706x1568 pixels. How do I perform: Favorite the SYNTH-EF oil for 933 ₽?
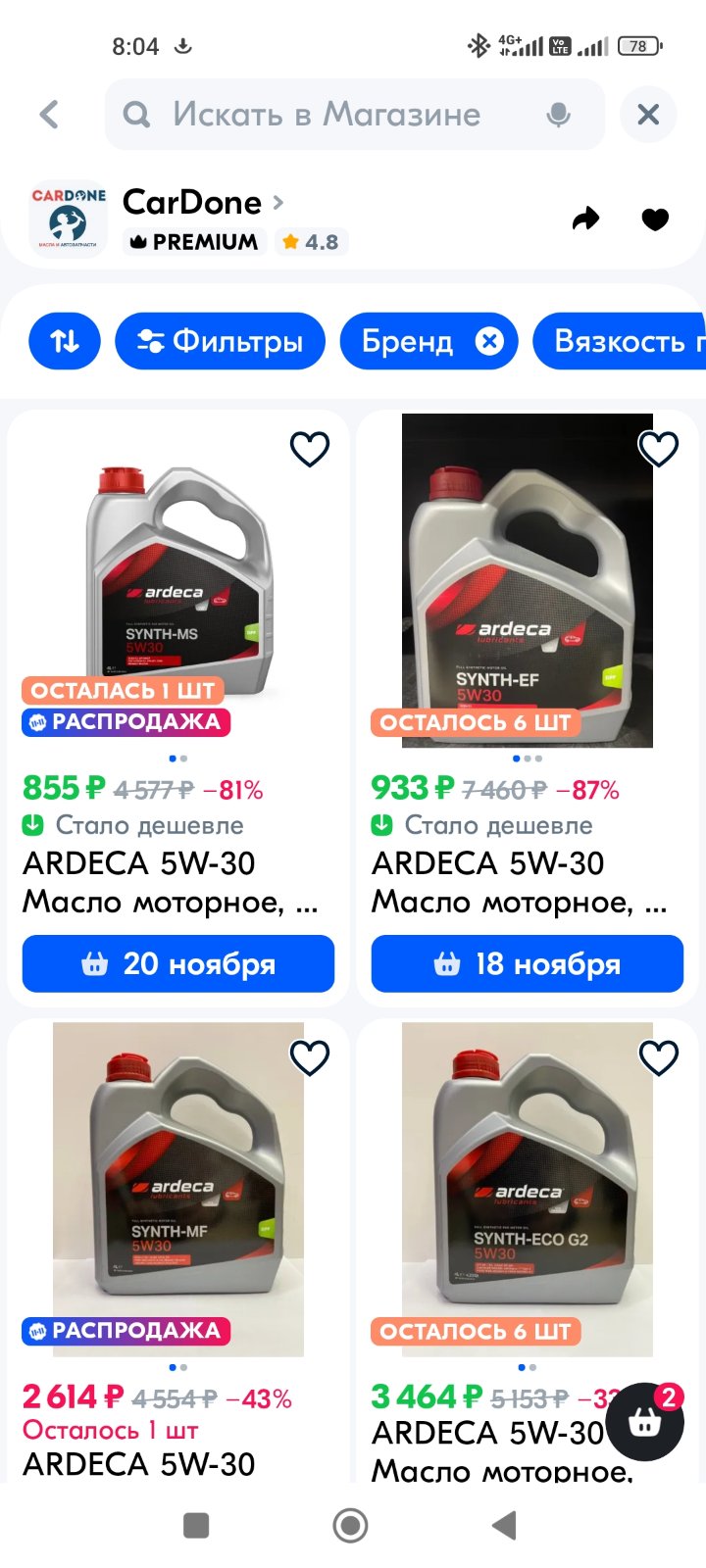pos(658,449)
